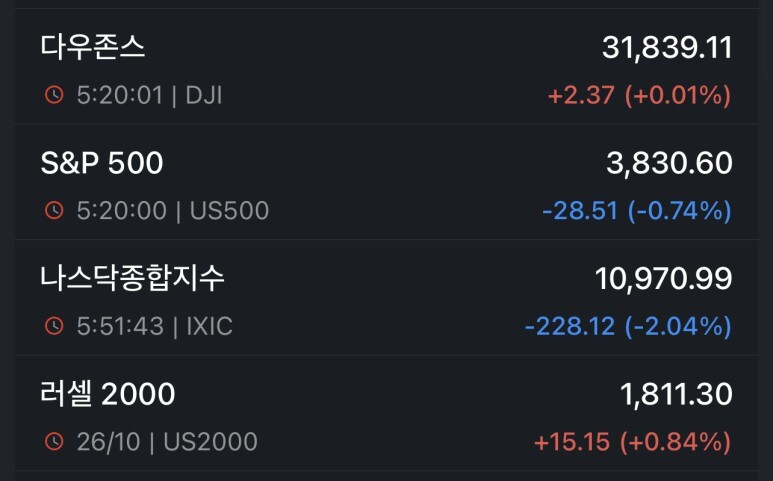This screenshot has width=773, height=481.
Task: View details for 러셀 2000
Action: pos(386,413)
